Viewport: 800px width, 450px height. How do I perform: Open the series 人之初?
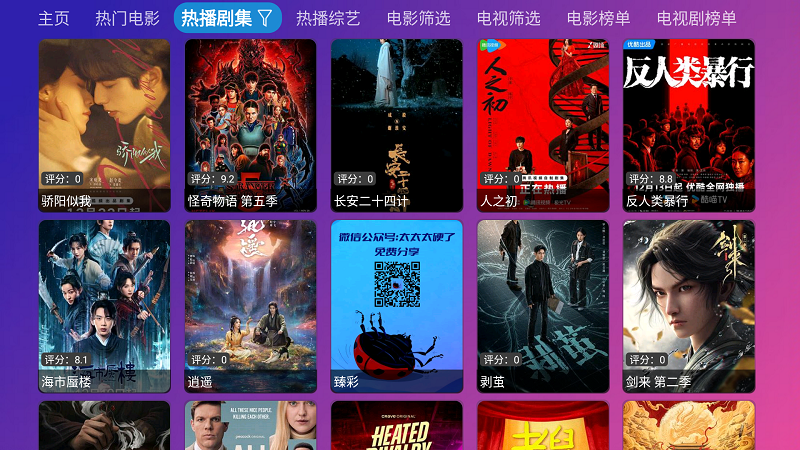[x=543, y=125]
